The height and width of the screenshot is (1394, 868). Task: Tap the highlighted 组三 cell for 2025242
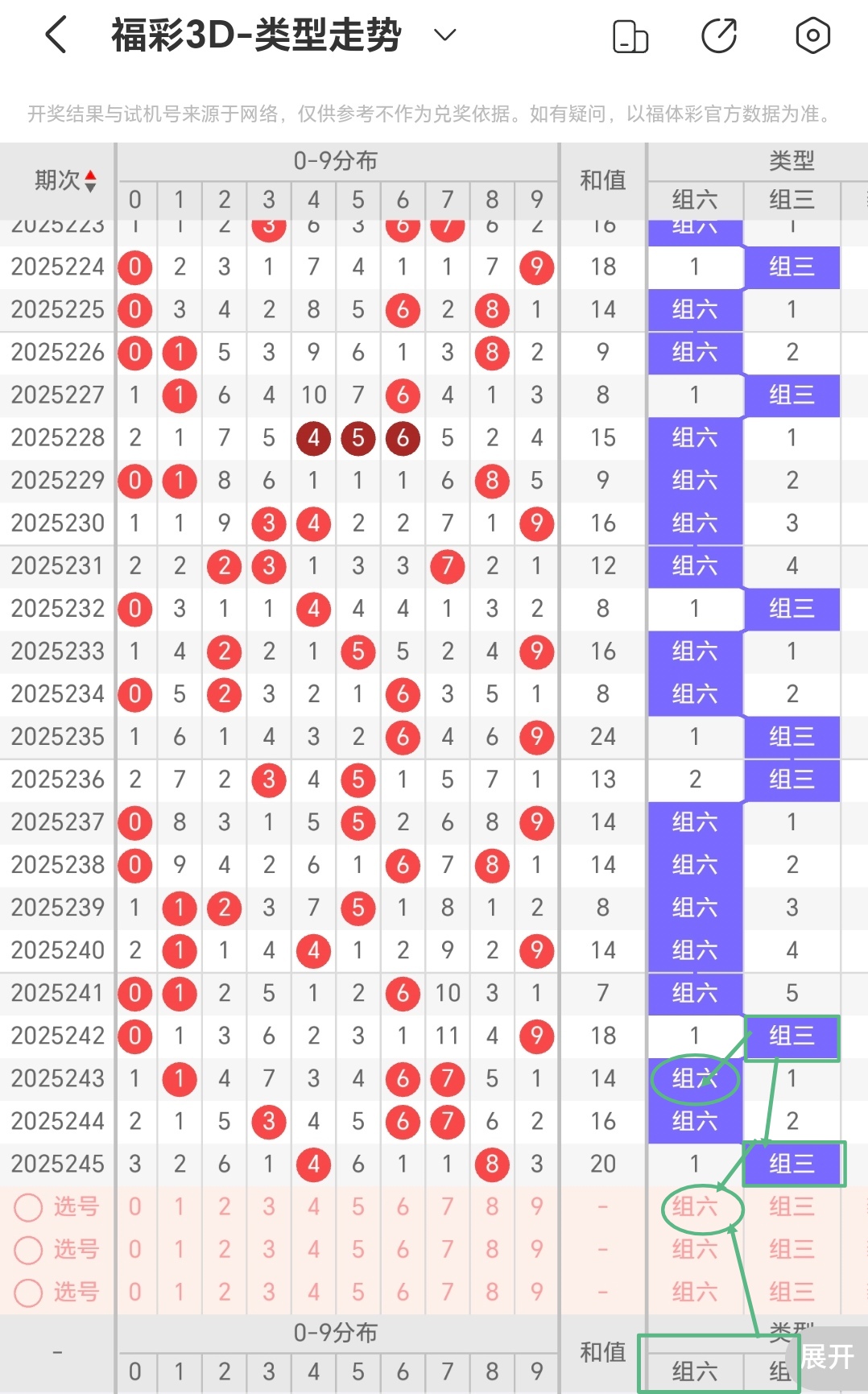[x=792, y=1036]
